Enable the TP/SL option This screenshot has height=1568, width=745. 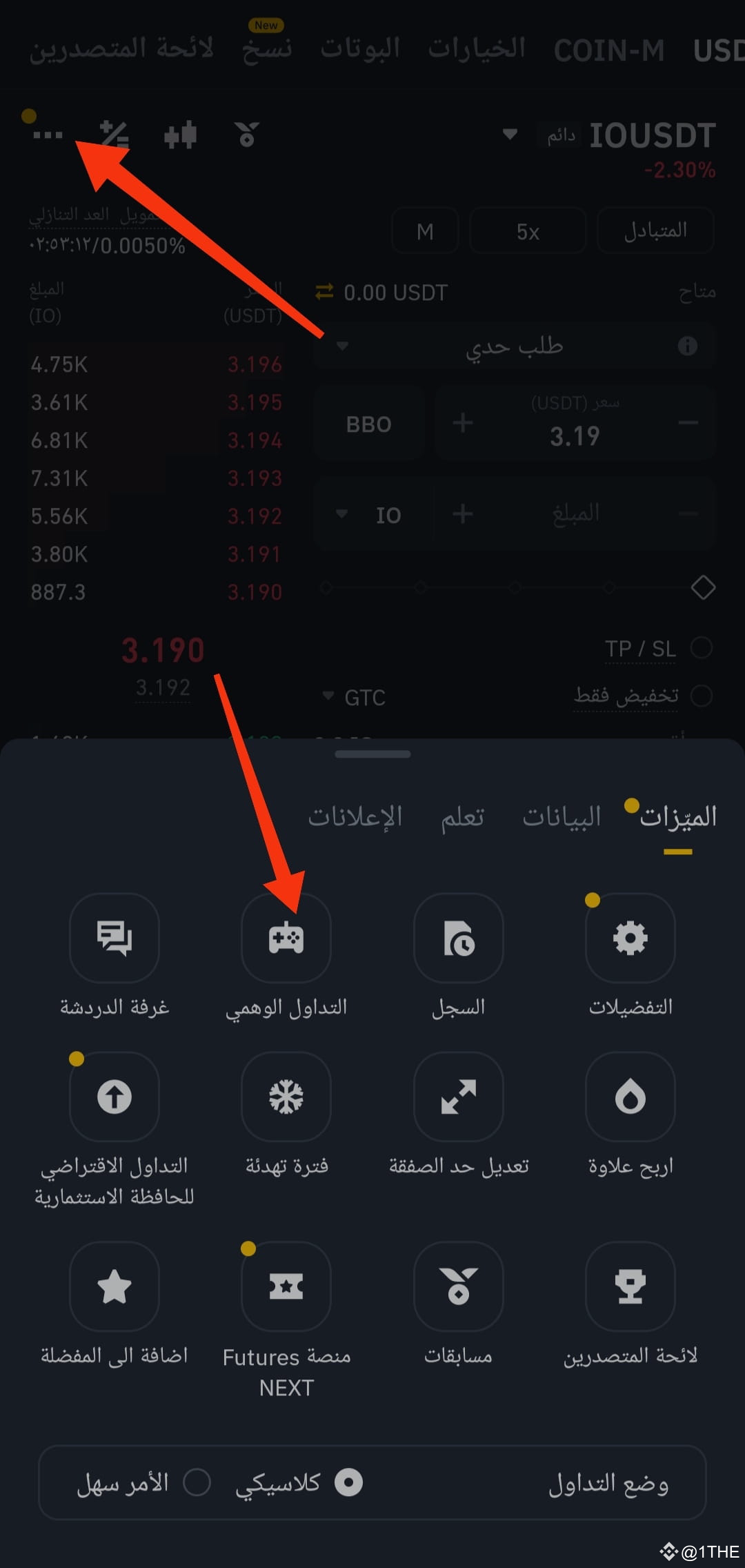pos(702,648)
